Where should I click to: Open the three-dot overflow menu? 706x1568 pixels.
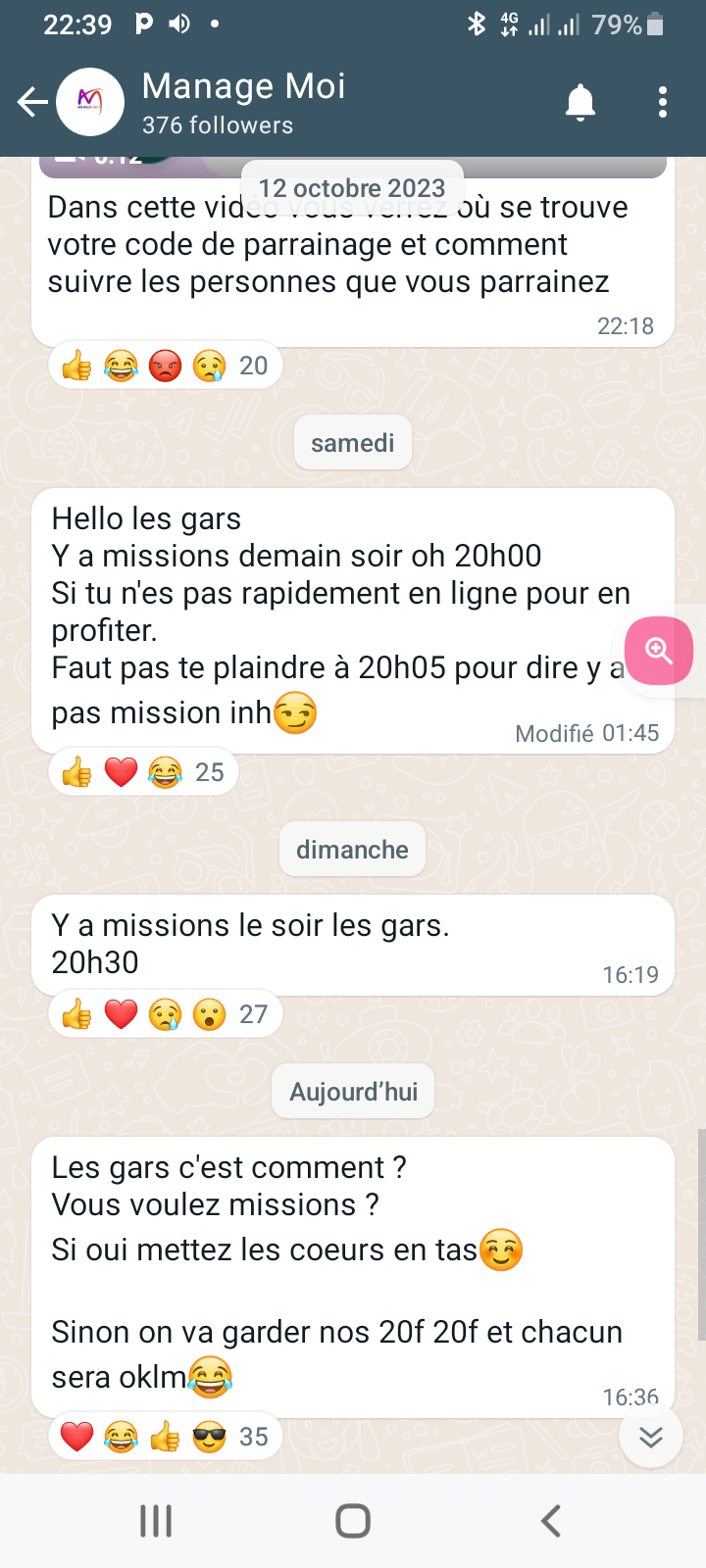663,102
